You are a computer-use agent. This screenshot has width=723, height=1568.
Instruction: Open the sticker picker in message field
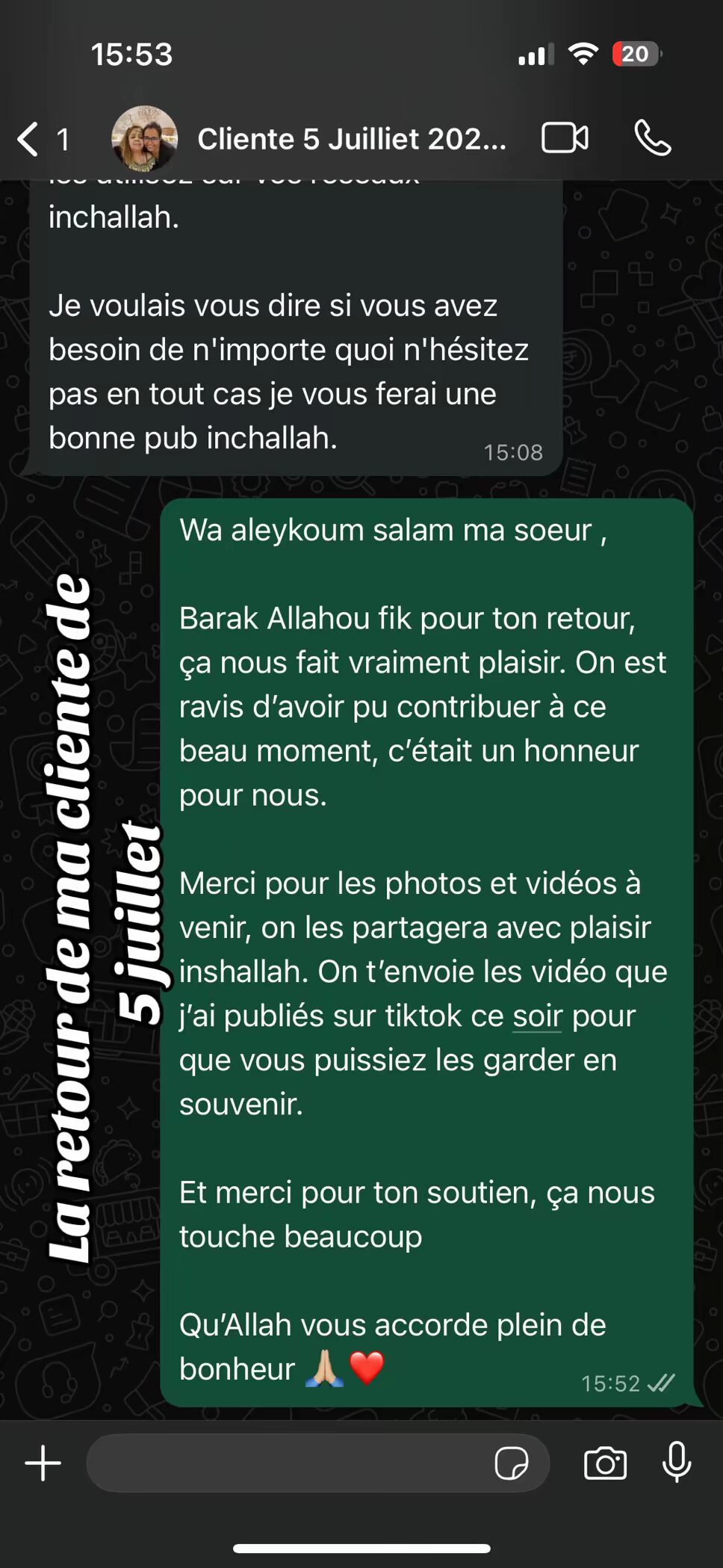coord(512,1463)
